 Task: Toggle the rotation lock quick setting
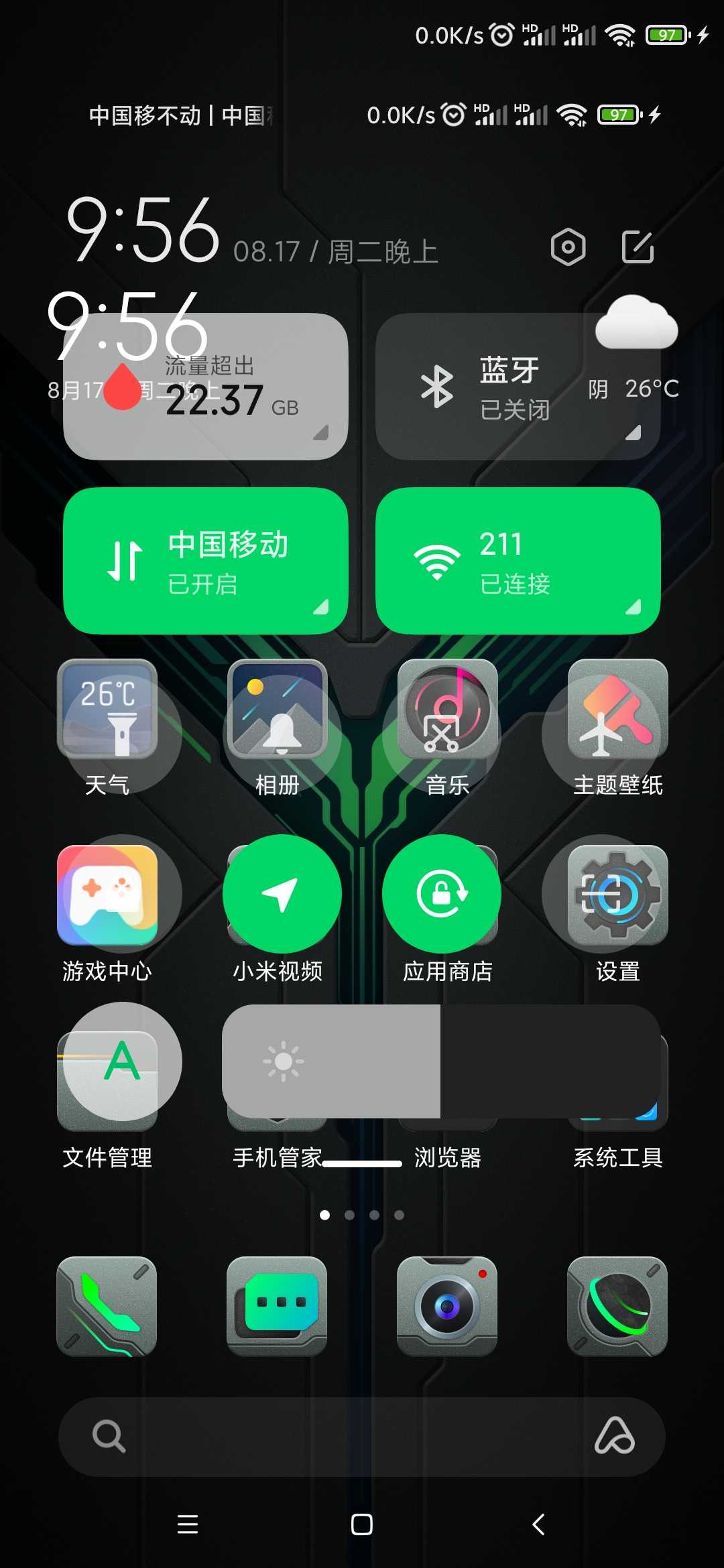click(x=441, y=894)
